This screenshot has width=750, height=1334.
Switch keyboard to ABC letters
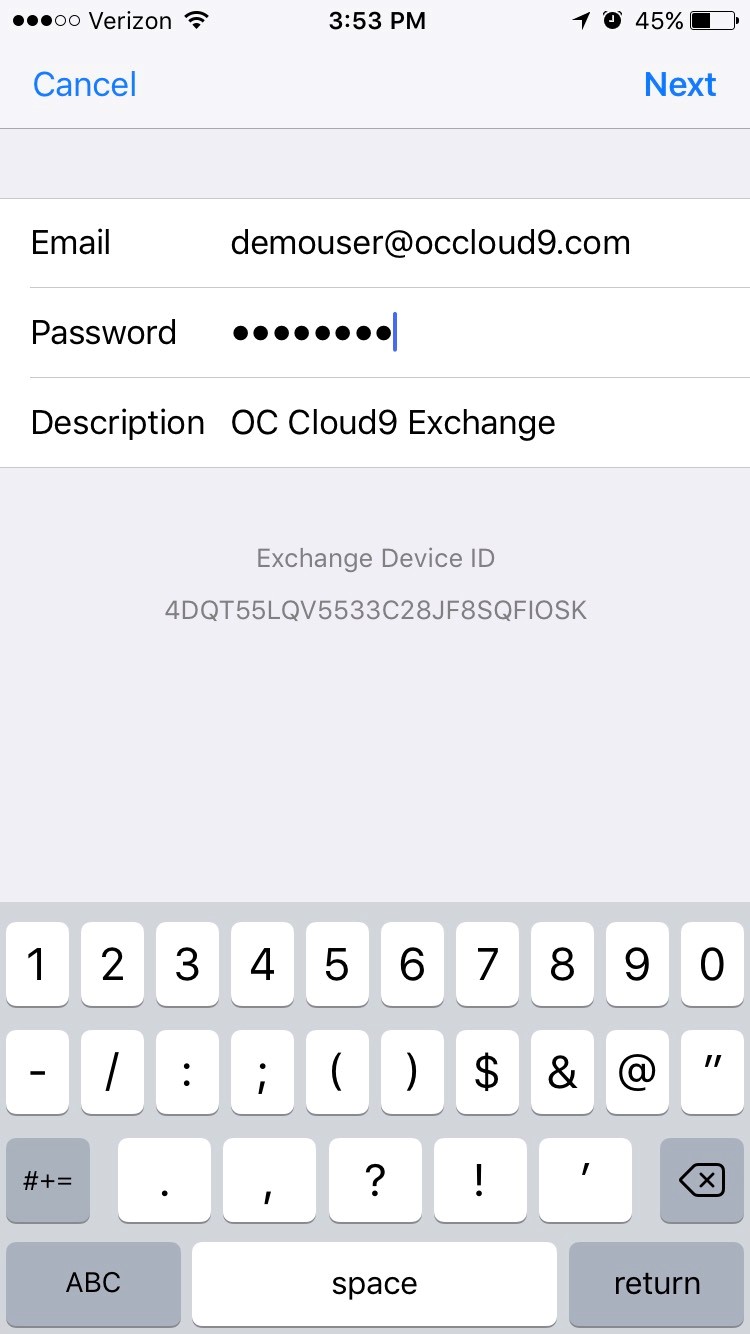coord(93,1284)
